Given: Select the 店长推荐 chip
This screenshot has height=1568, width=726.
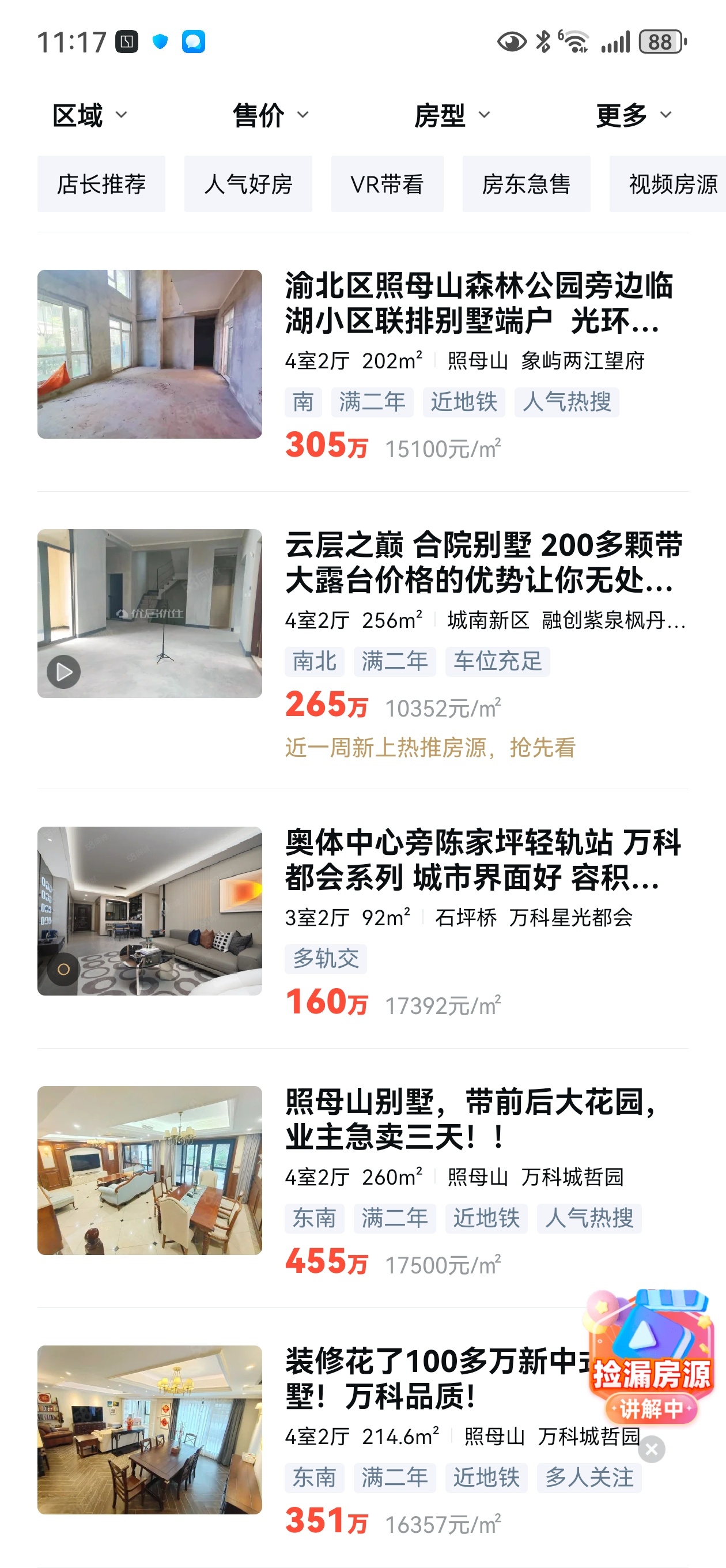Looking at the screenshot, I should (x=101, y=184).
